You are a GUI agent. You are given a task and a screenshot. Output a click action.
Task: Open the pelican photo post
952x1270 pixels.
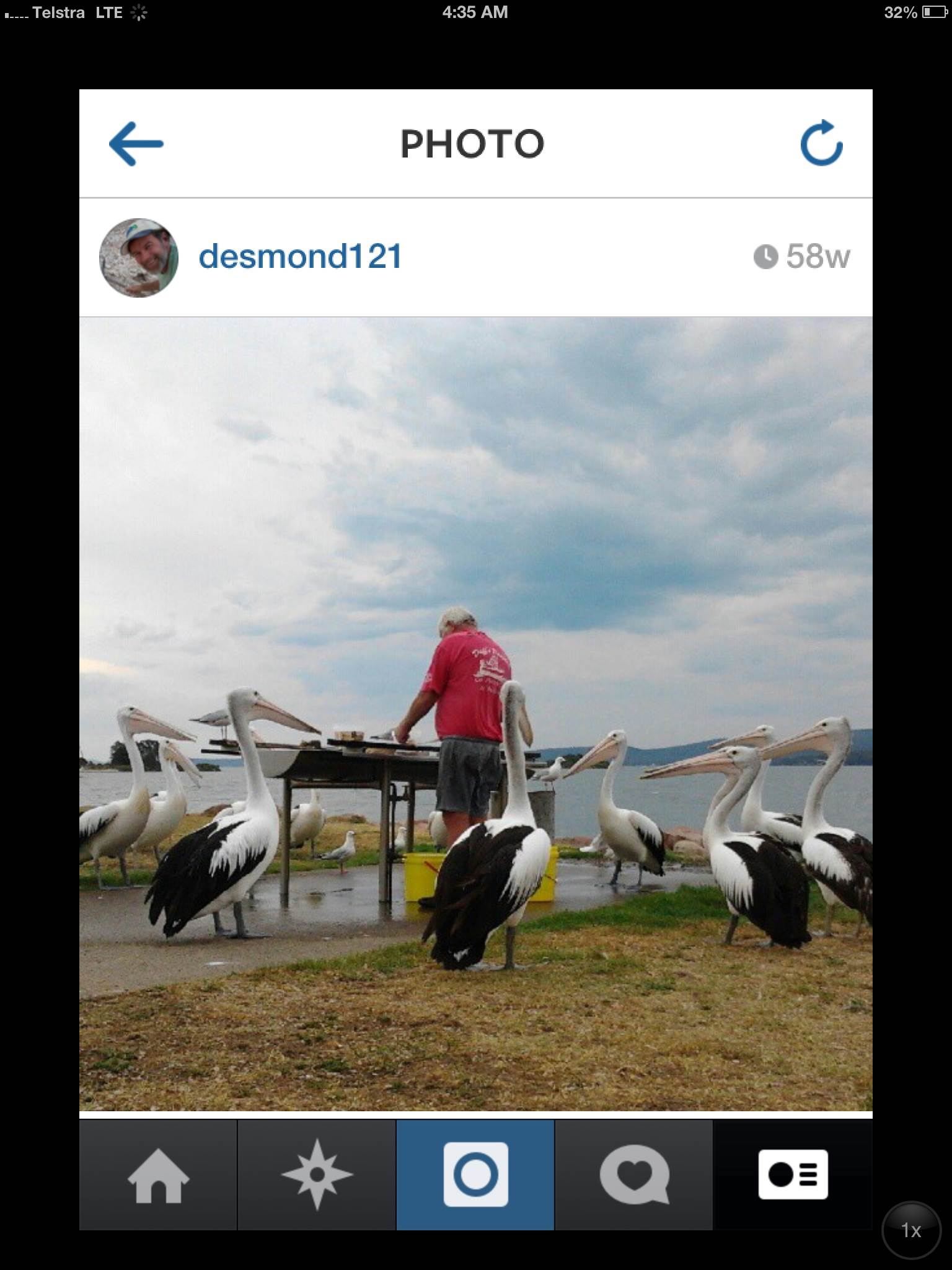475,713
